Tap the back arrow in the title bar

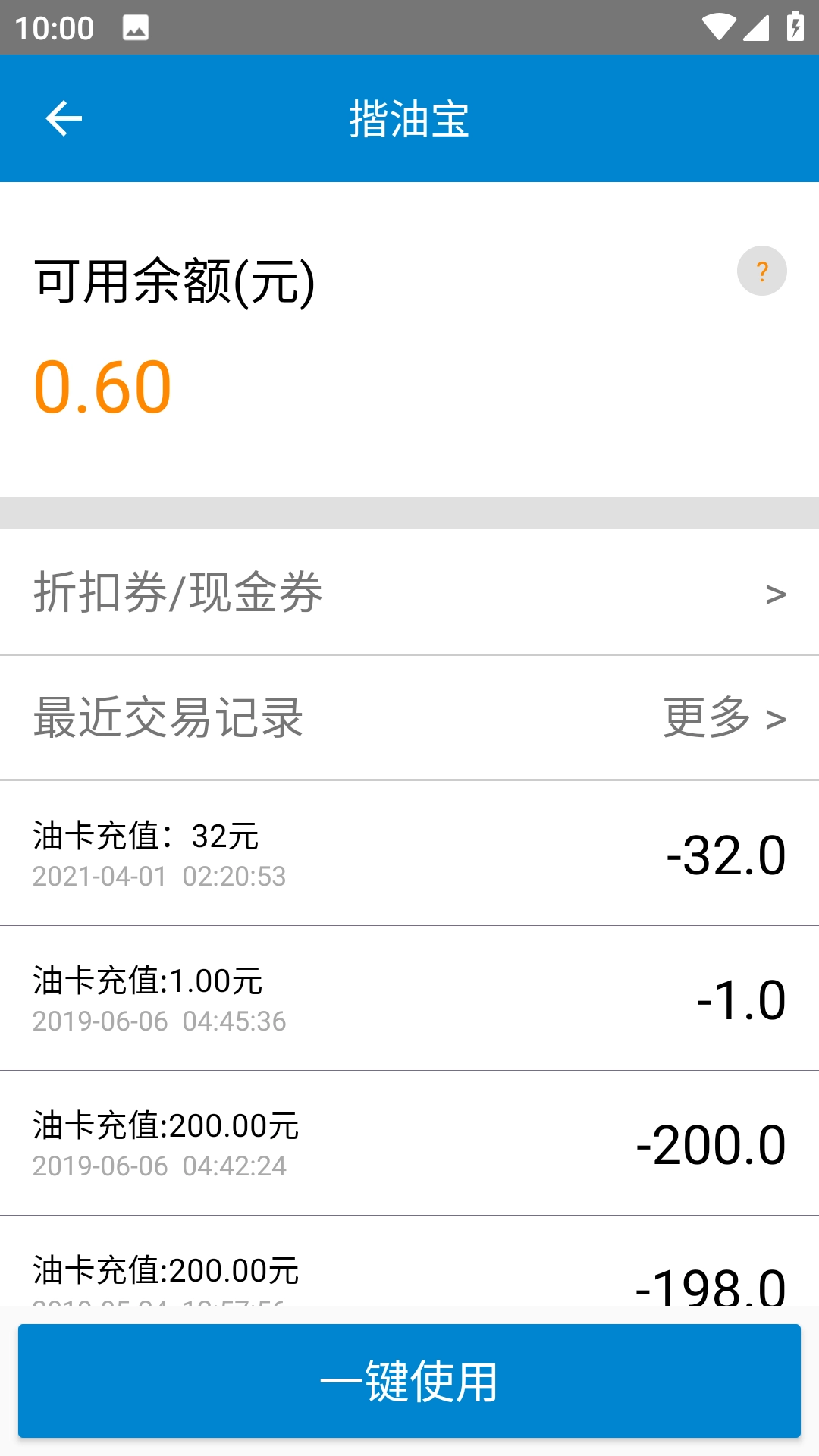pos(64,118)
